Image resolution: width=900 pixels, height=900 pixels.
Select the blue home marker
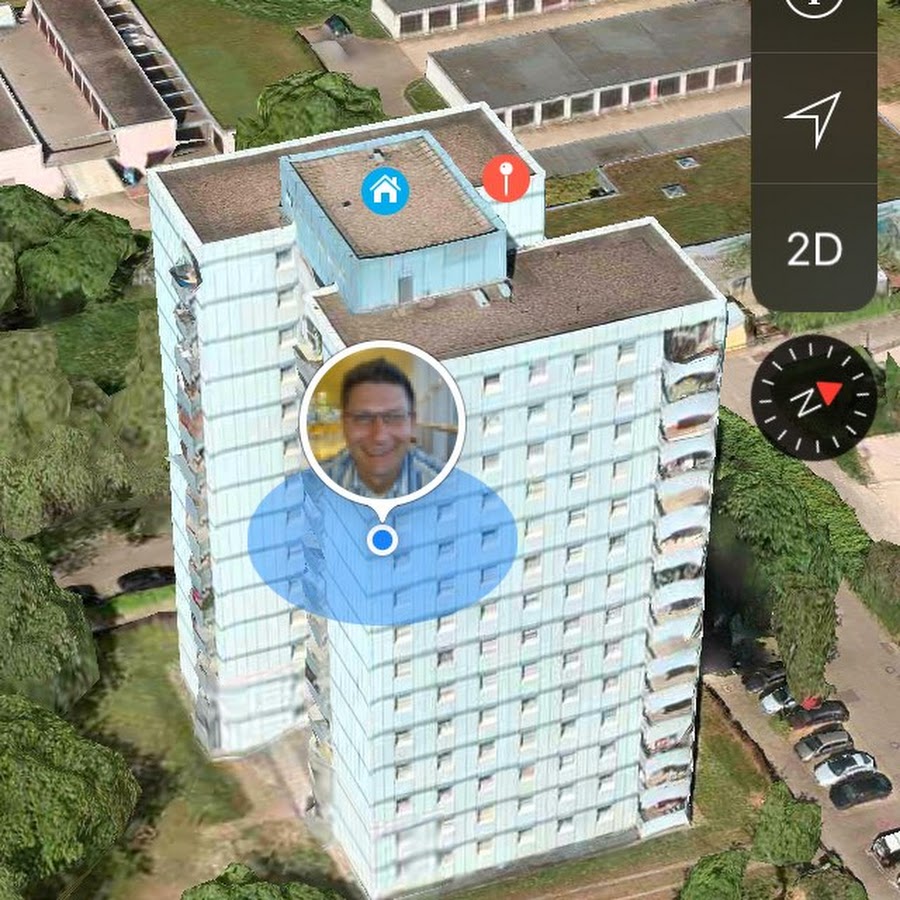385,190
